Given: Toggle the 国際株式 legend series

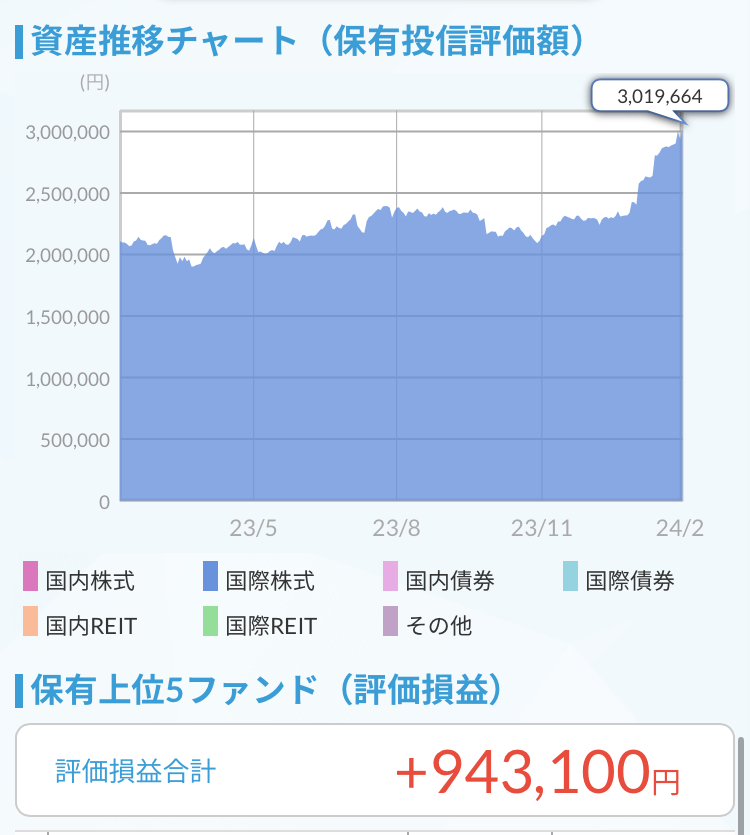Looking at the screenshot, I should [x=259, y=580].
